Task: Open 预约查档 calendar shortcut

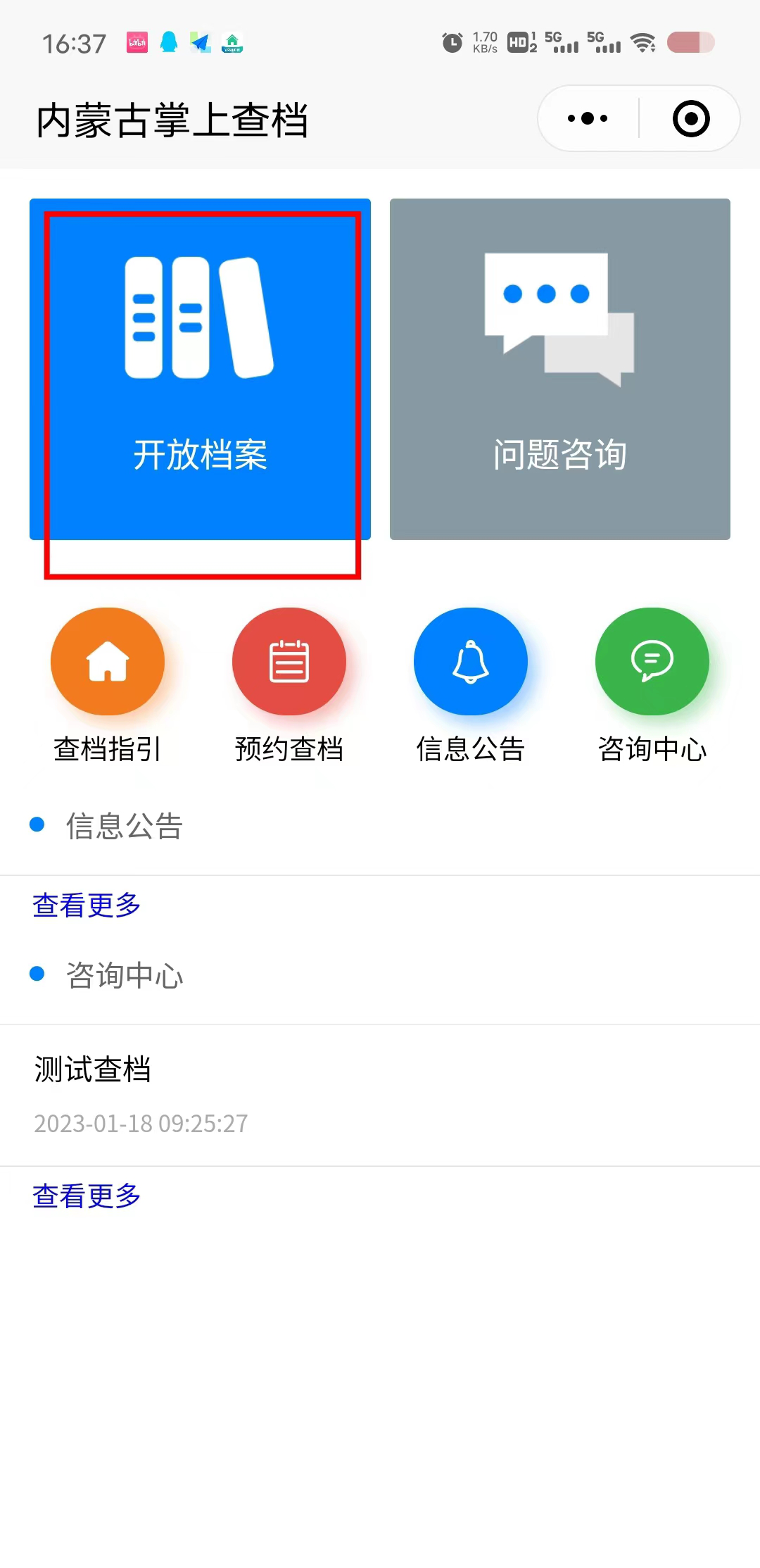Action: 289,662
